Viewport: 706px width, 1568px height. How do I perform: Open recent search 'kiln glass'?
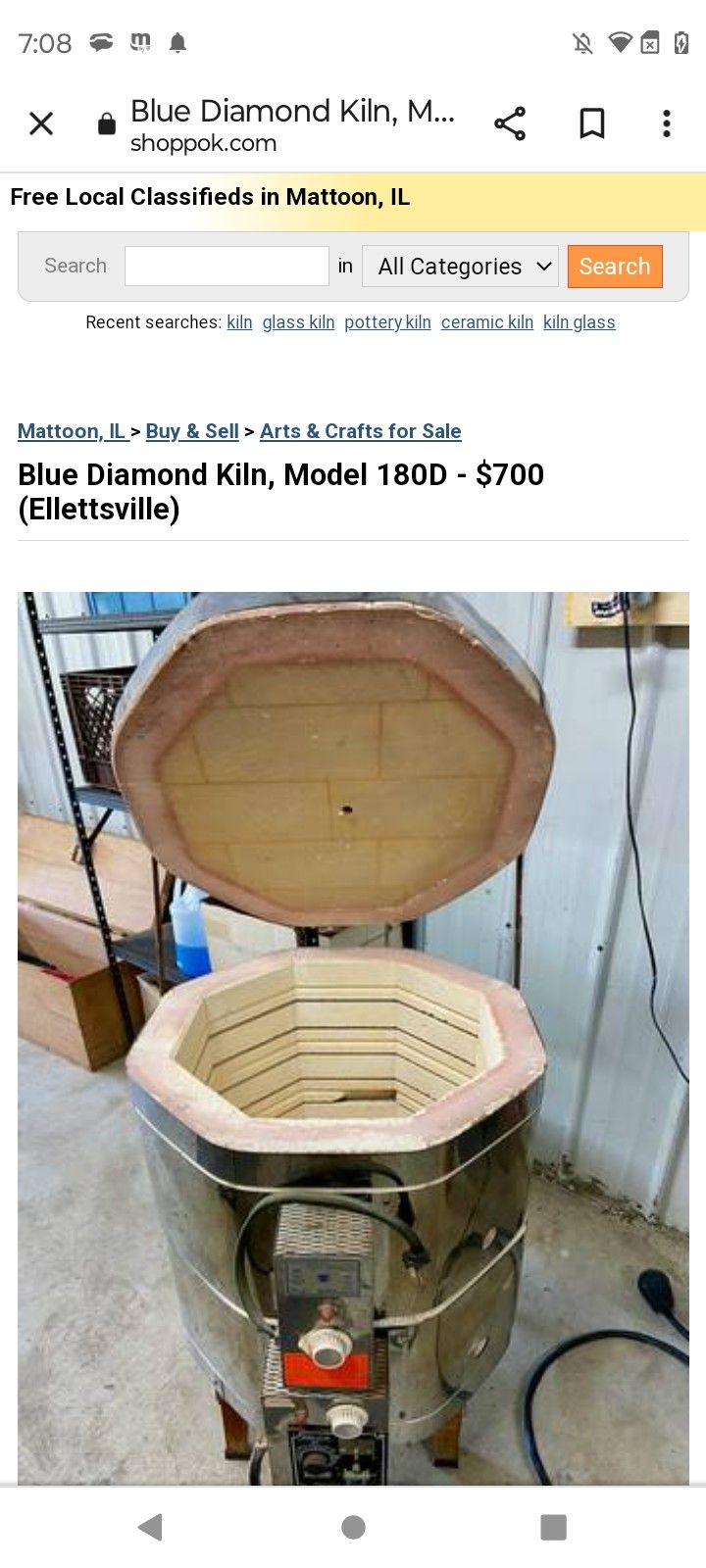580,322
